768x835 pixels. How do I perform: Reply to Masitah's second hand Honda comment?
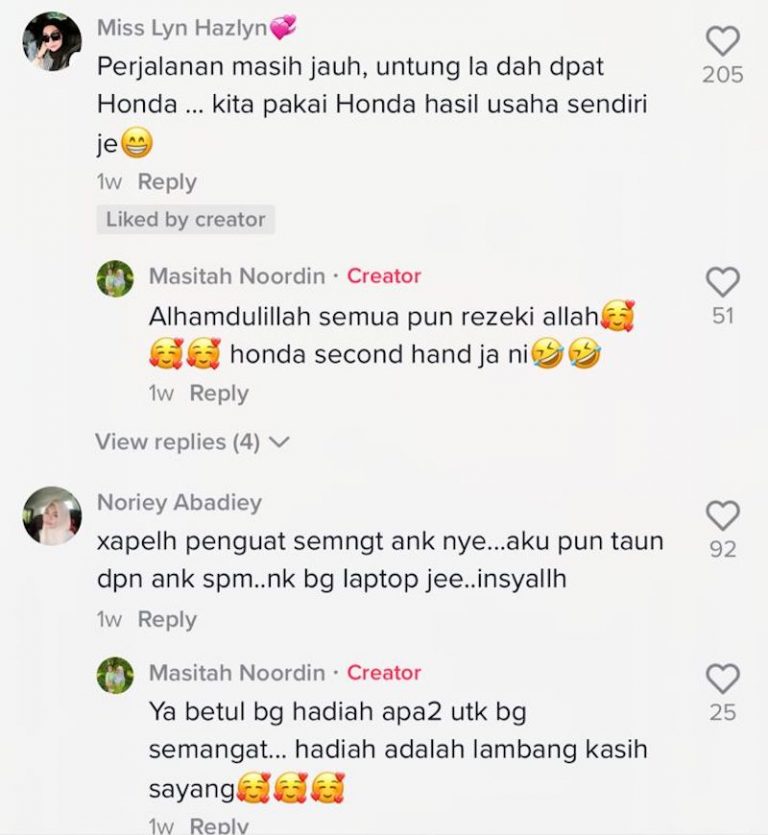(x=219, y=394)
